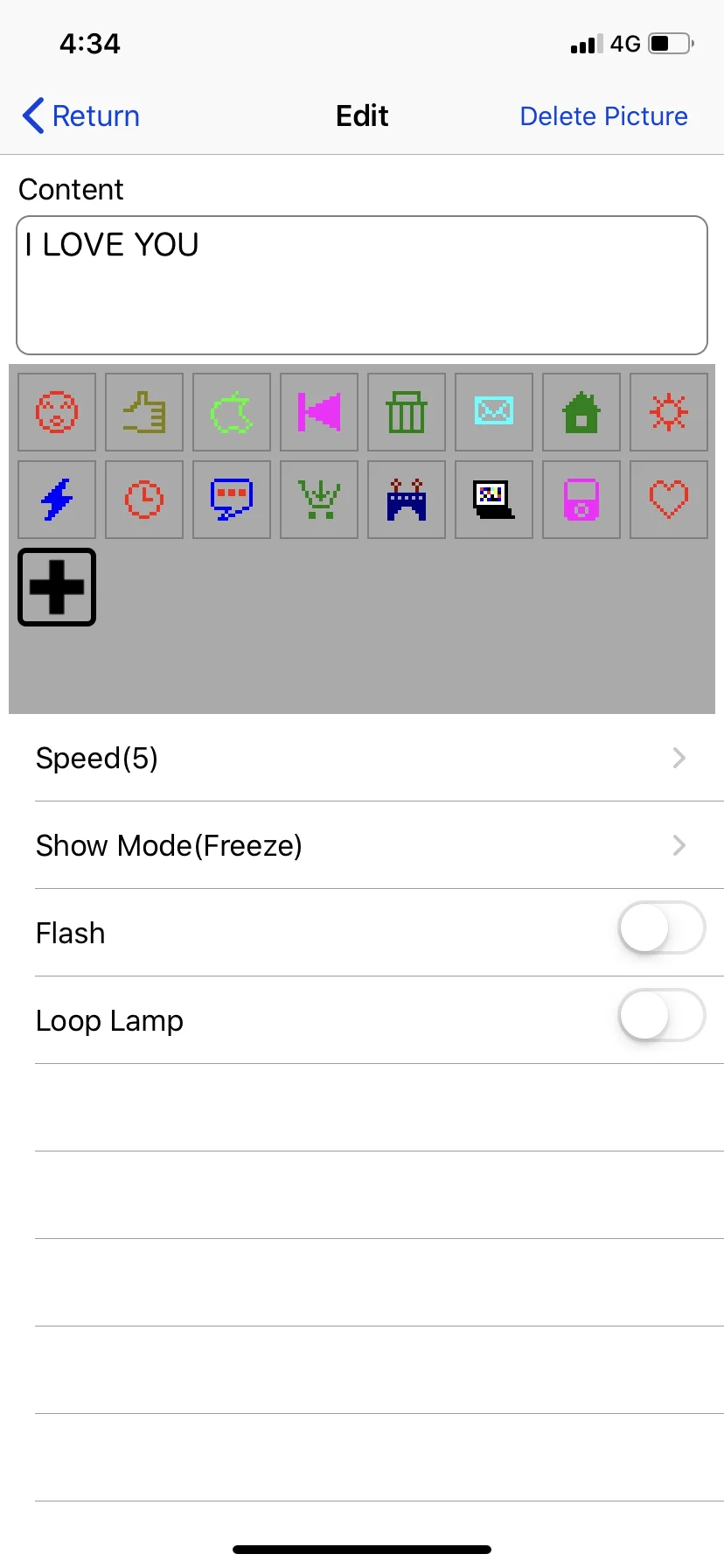Screen dimensions: 724x1568
Task: Go back with the Return button
Action: [81, 115]
